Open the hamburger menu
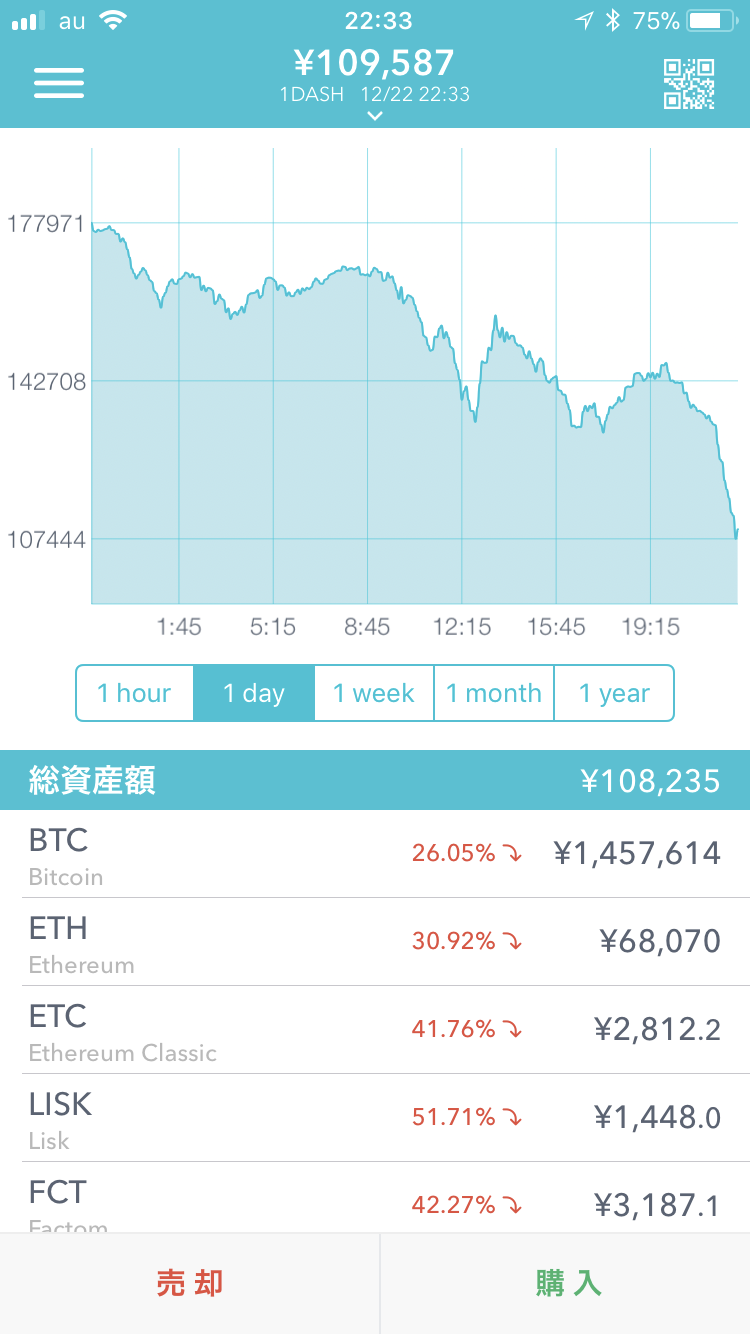 pyautogui.click(x=59, y=83)
